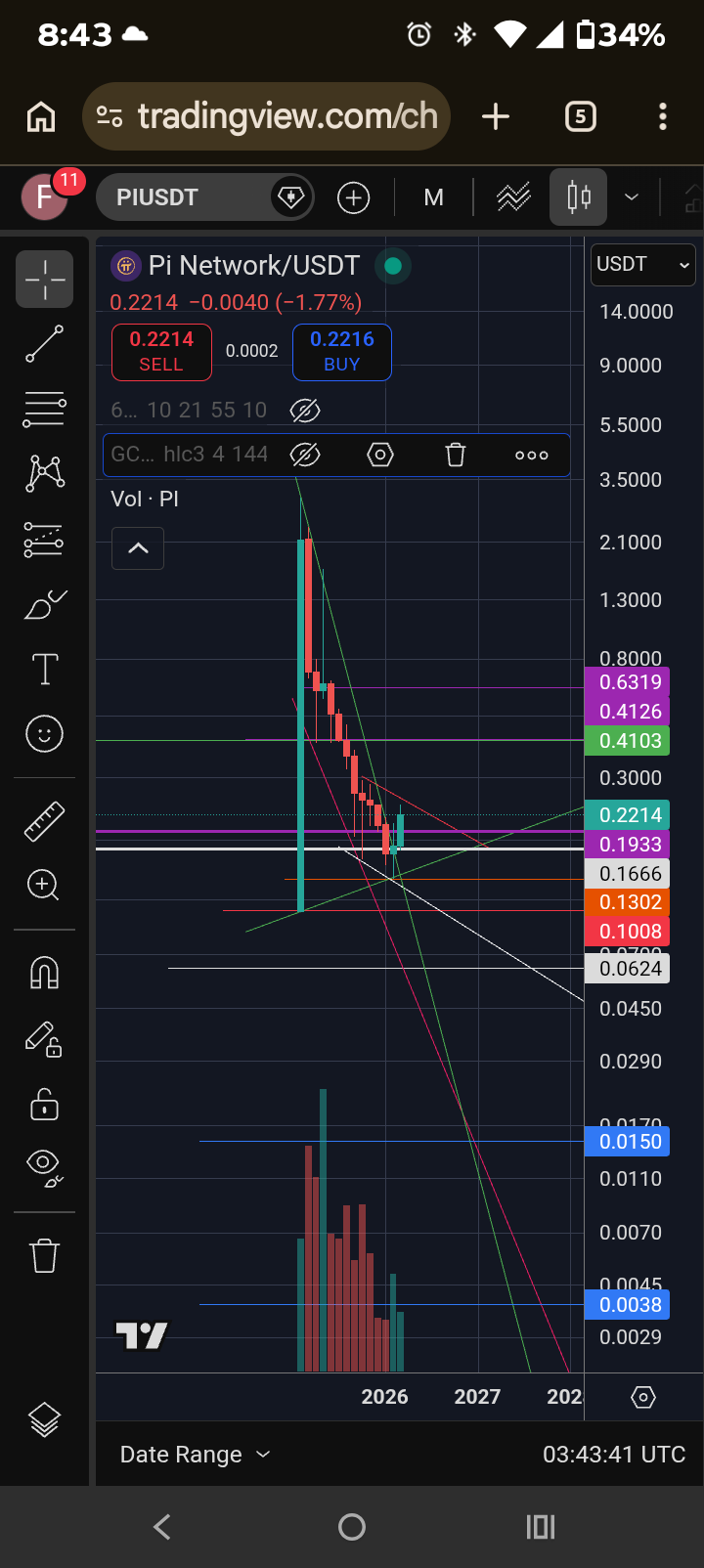Tap the 0.2216 BUY button
The width and height of the screenshot is (704, 1568).
tap(342, 352)
